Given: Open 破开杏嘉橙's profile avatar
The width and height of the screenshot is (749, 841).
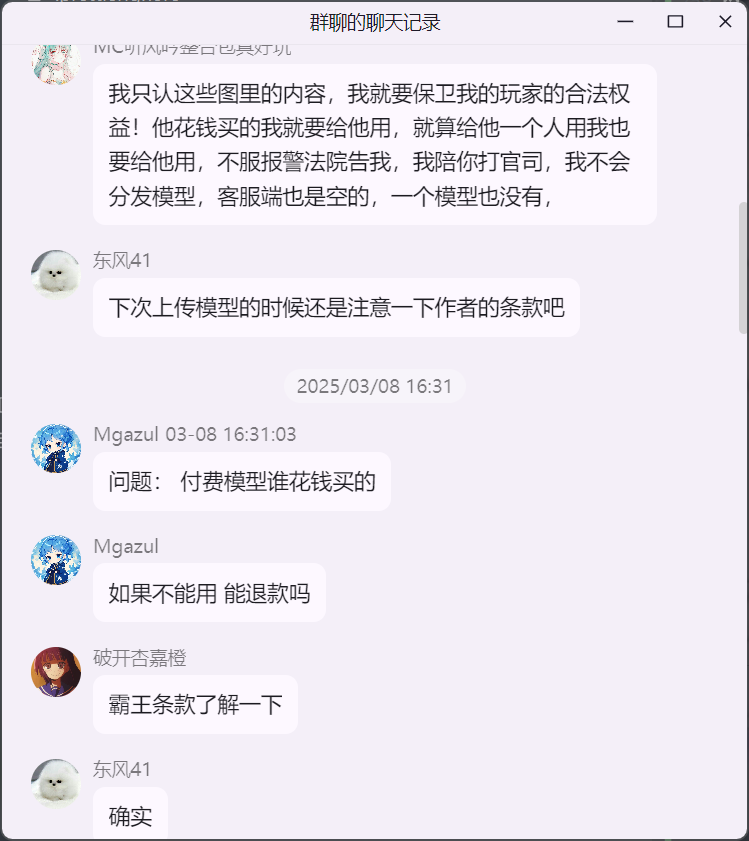Looking at the screenshot, I should (56, 671).
